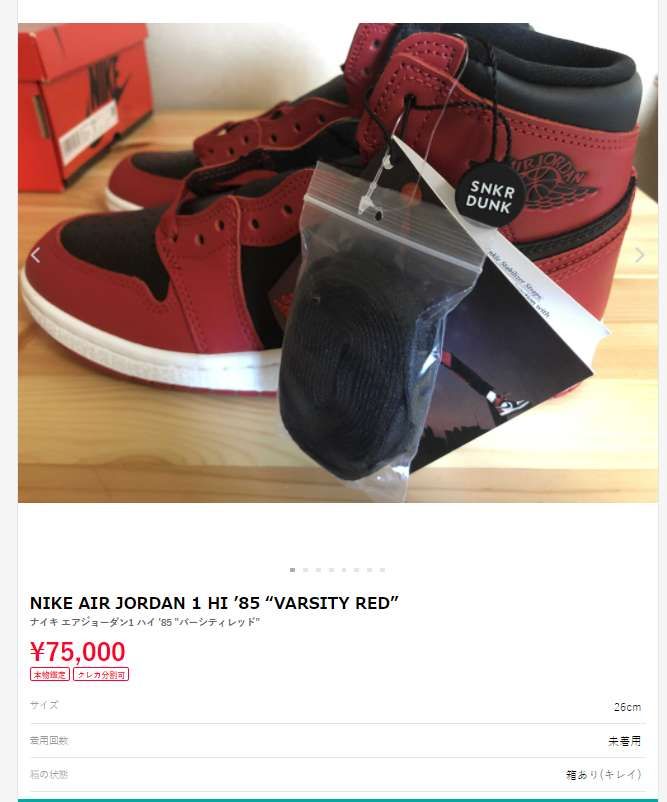Show the next product photo
Viewport: 667px width, 802px height.
coord(640,255)
